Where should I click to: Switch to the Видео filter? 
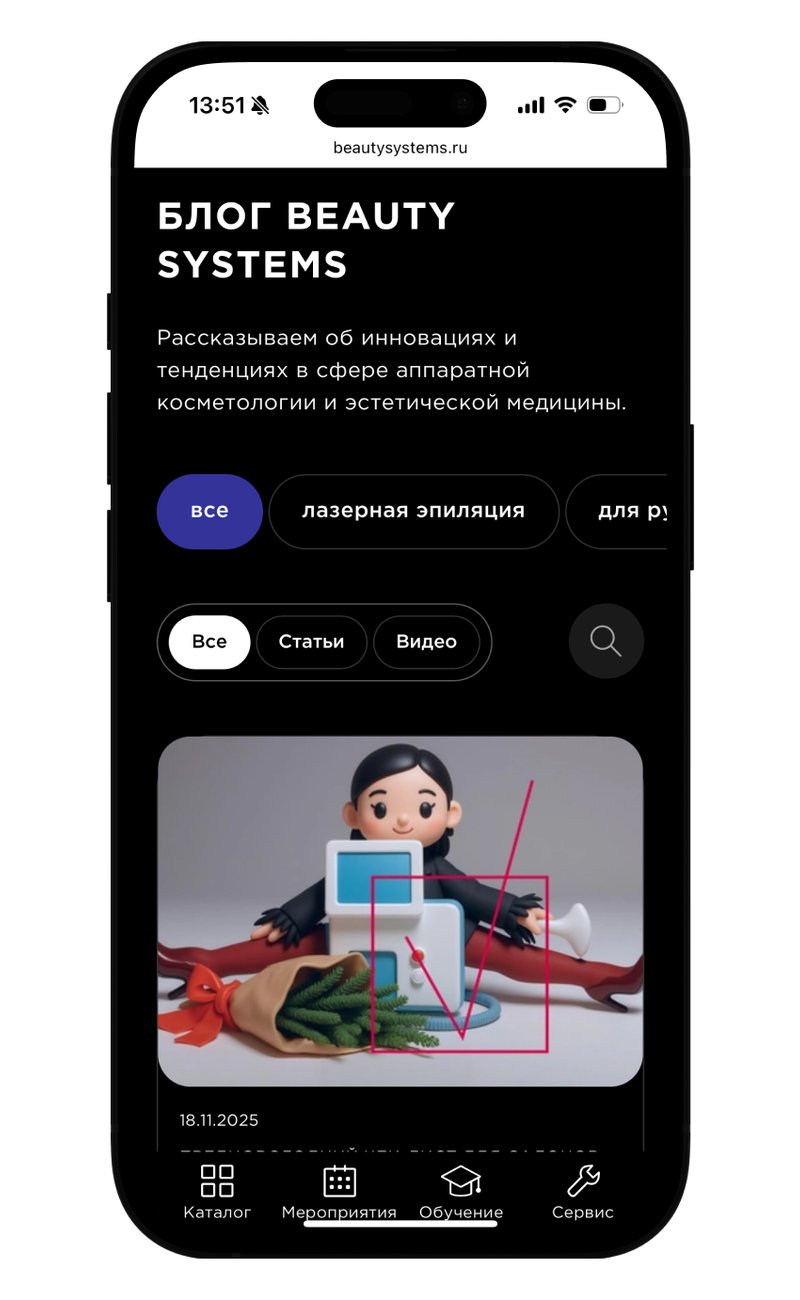pyautogui.click(x=426, y=642)
